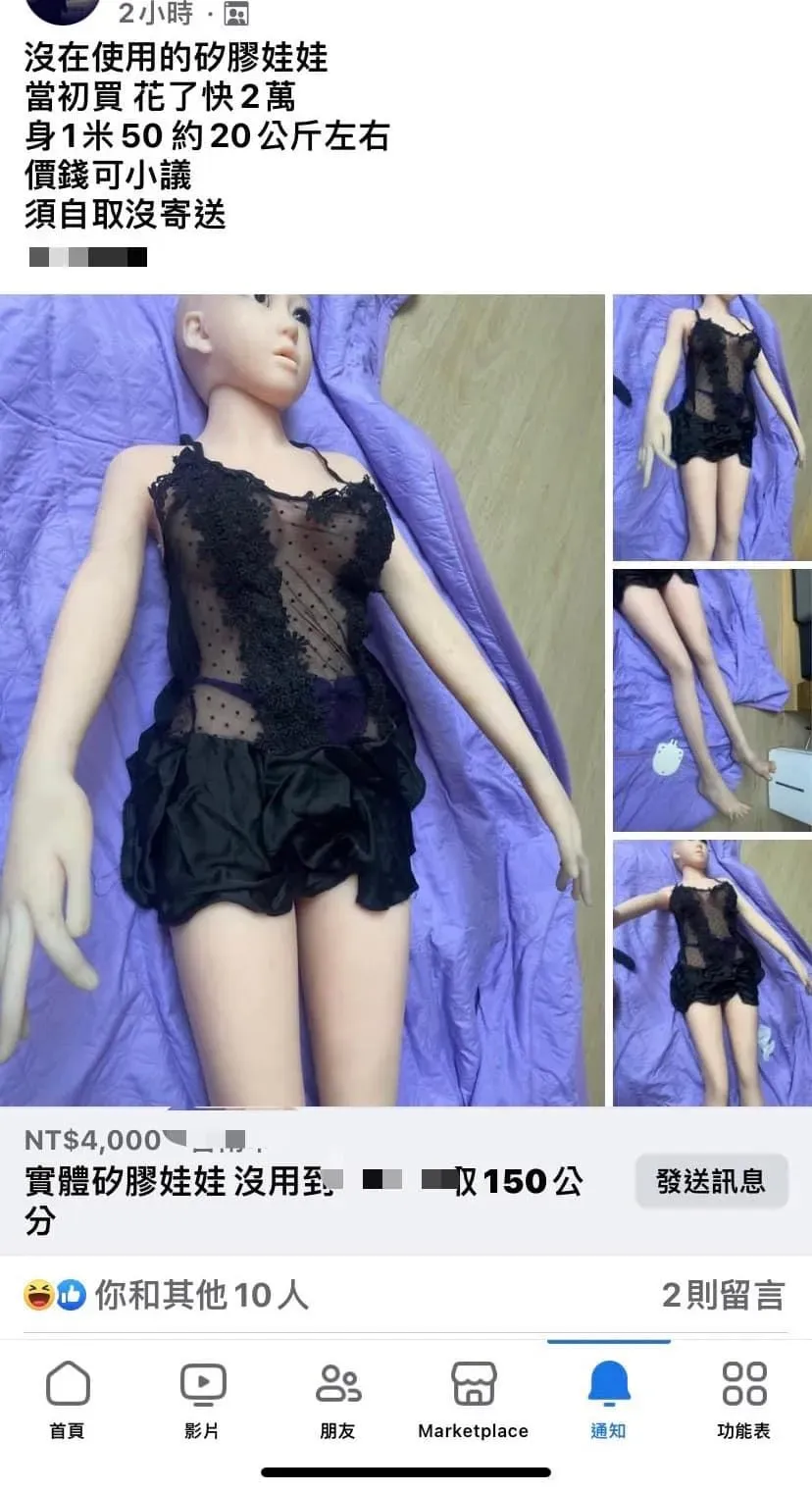Open the marketplace listing title 實體矽膠娃娃

[x=177, y=1183]
